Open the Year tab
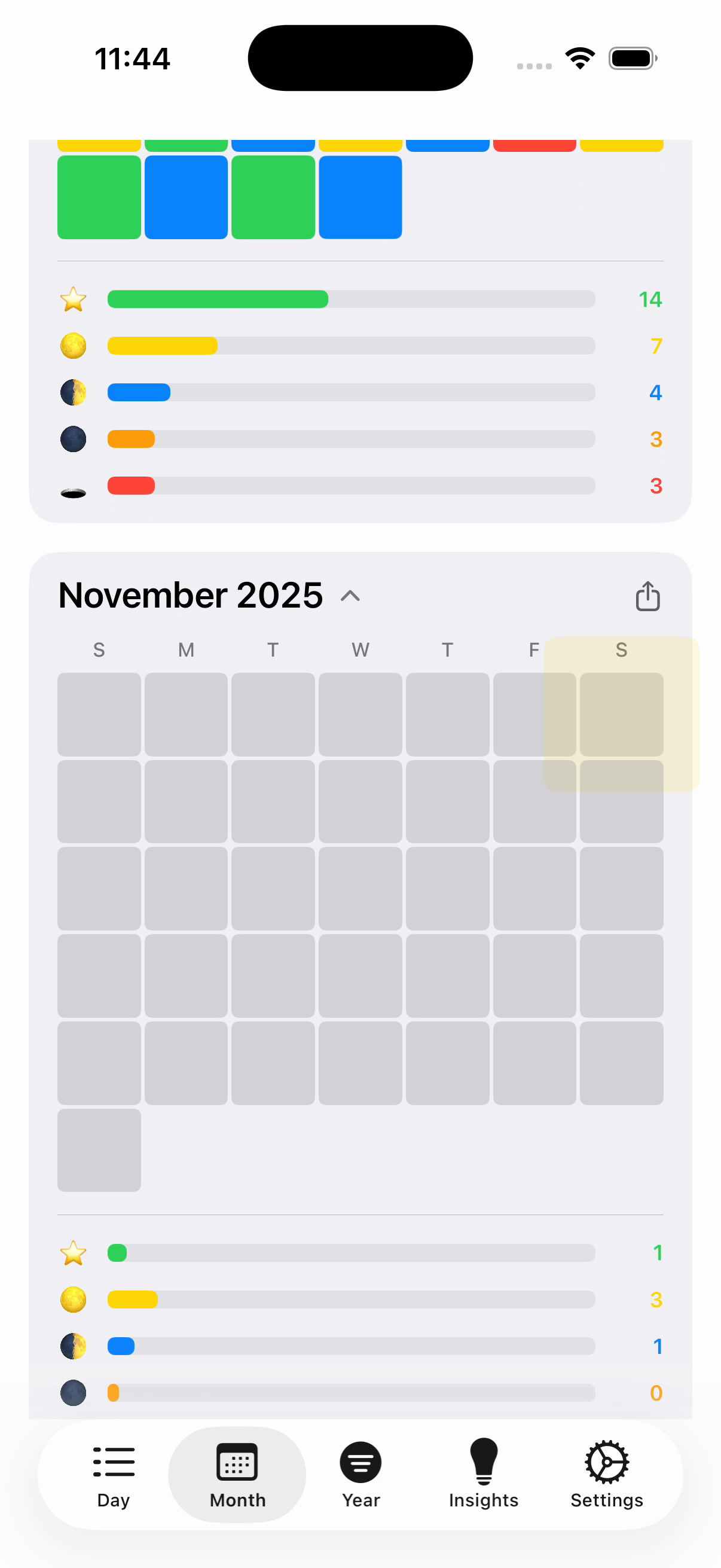Screen dimensions: 721x1568 pos(360,1474)
